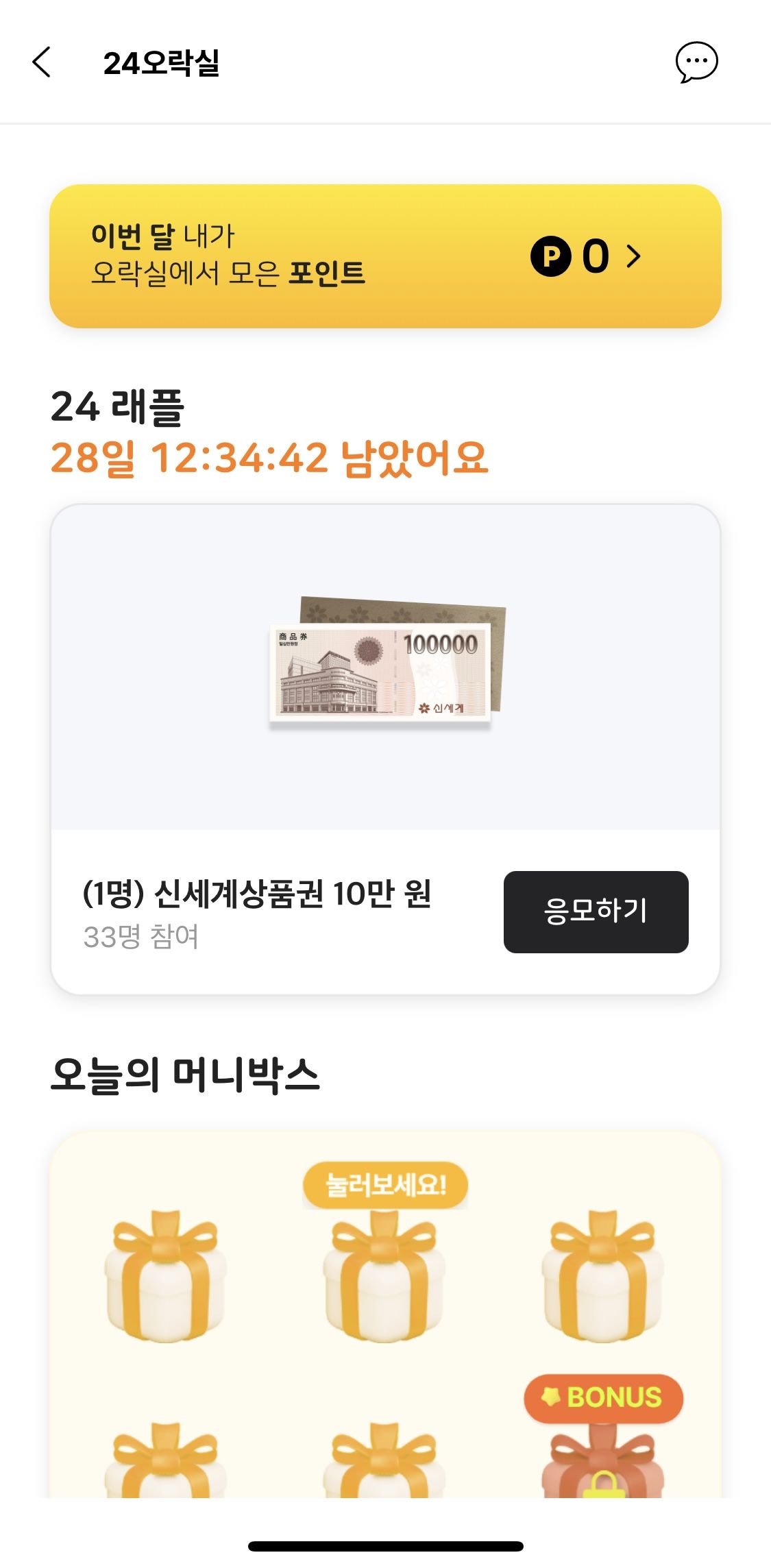The width and height of the screenshot is (771, 1568).
Task: Open the gift box under 눌러보세요!
Action: [384, 1276]
